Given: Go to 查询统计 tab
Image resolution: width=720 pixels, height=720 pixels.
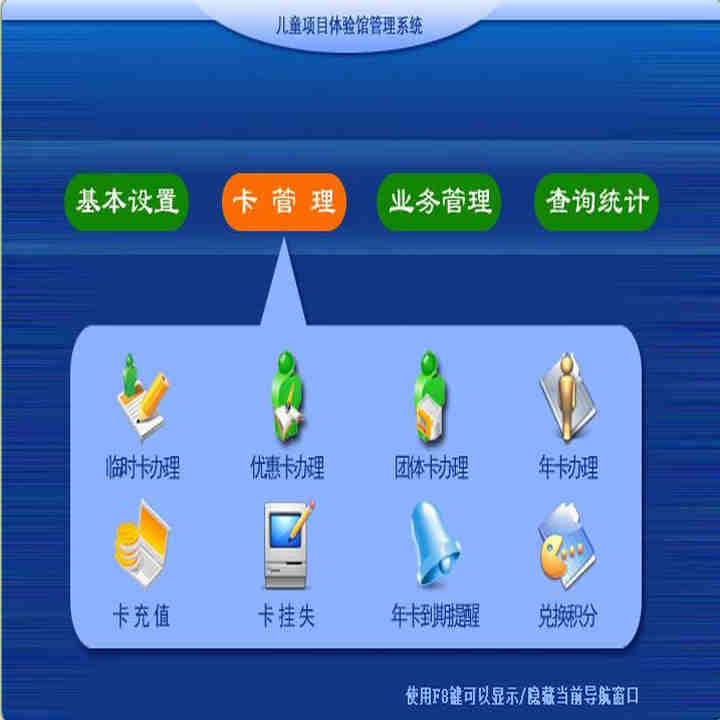Looking at the screenshot, I should [596, 202].
